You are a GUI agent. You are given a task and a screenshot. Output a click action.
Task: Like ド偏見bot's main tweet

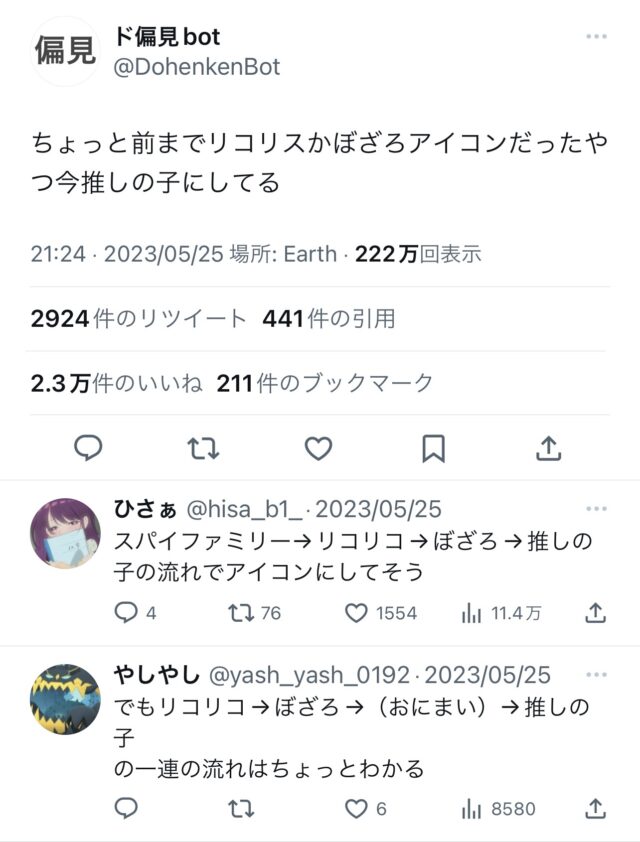[x=318, y=449]
